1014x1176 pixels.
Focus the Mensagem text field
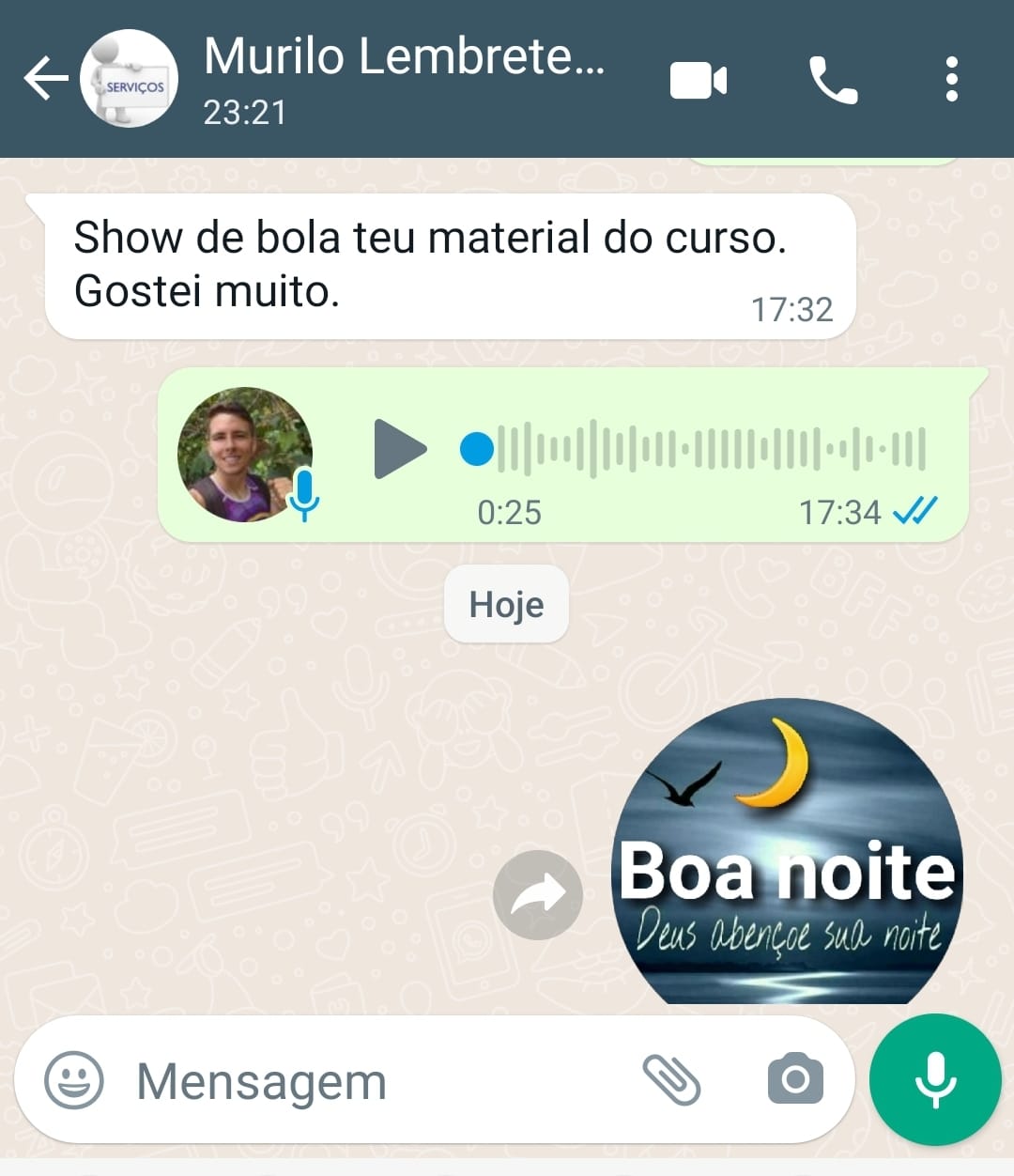[376, 1080]
